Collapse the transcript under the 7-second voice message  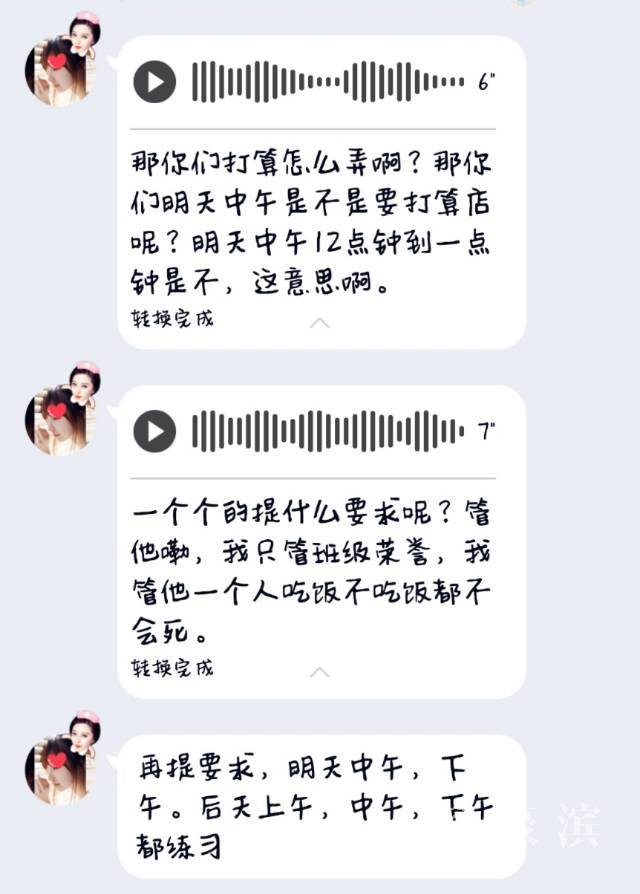pos(319,672)
